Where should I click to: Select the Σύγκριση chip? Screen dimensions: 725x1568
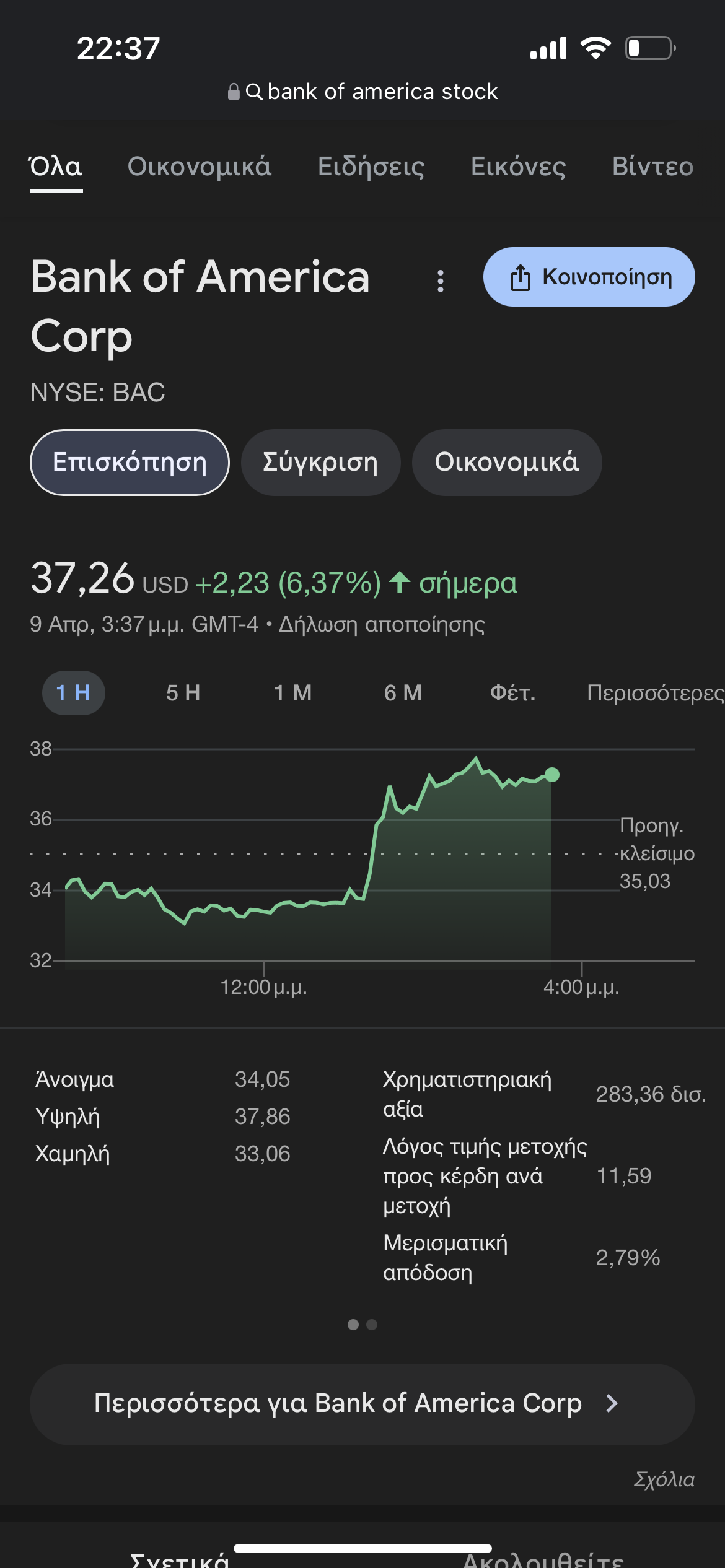point(320,463)
